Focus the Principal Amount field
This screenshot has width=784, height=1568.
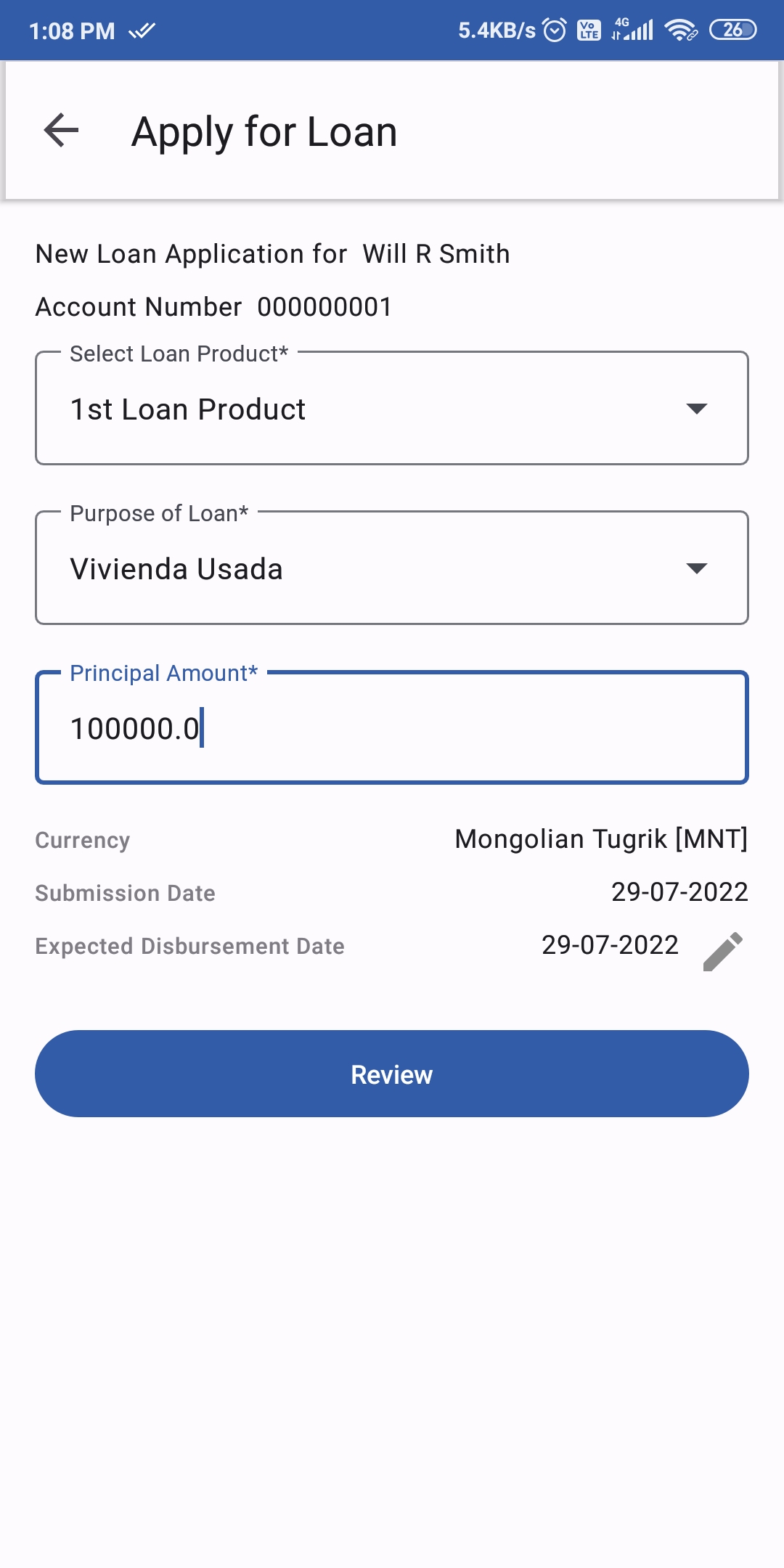pos(392,728)
